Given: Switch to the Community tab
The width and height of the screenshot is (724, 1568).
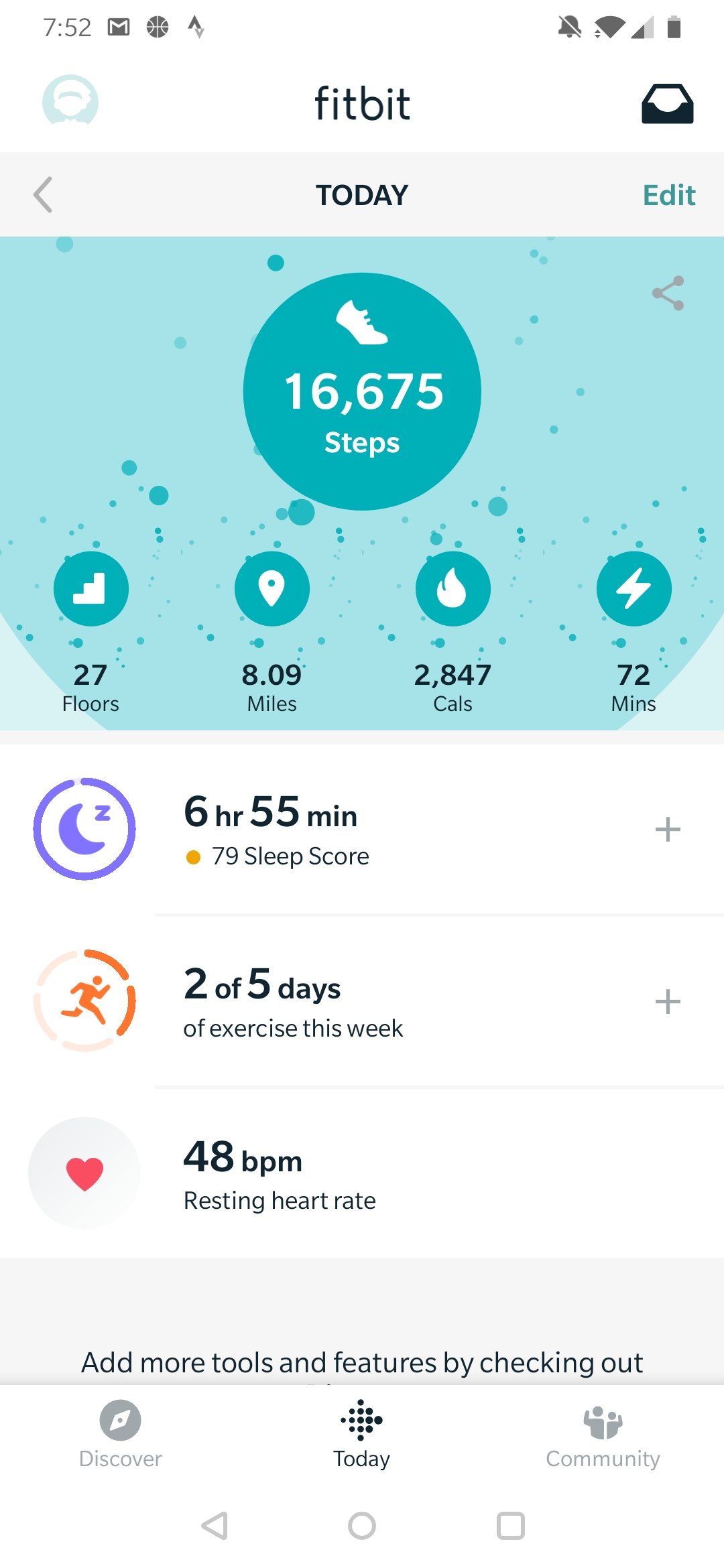Looking at the screenshot, I should pyautogui.click(x=603, y=1434).
